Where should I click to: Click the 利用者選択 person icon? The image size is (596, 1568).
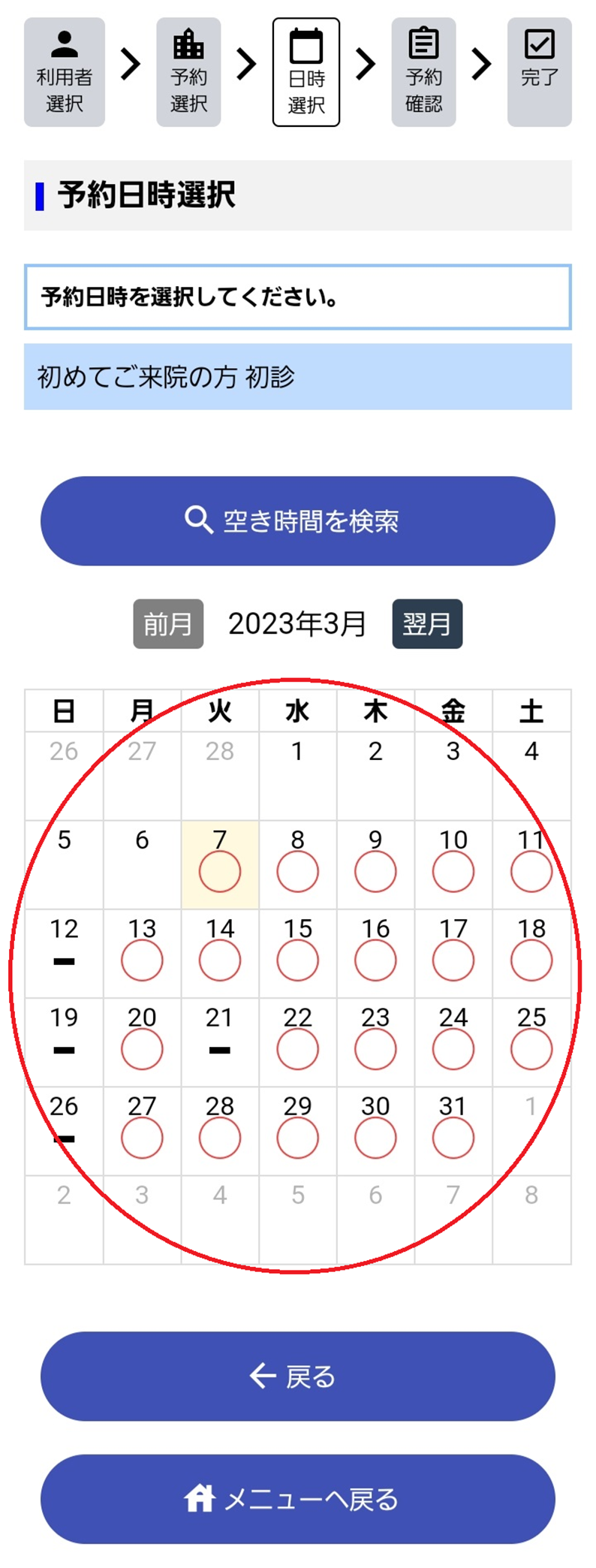[x=64, y=43]
